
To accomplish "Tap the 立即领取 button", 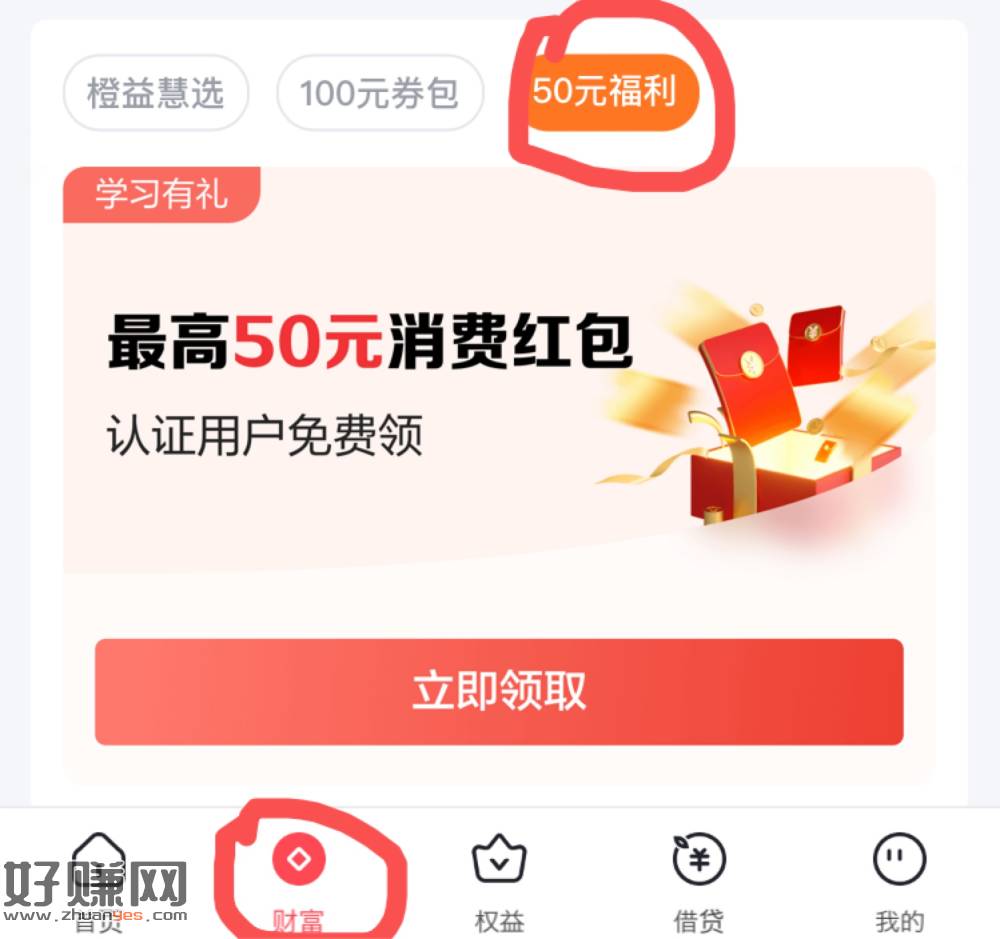I will click(499, 692).
